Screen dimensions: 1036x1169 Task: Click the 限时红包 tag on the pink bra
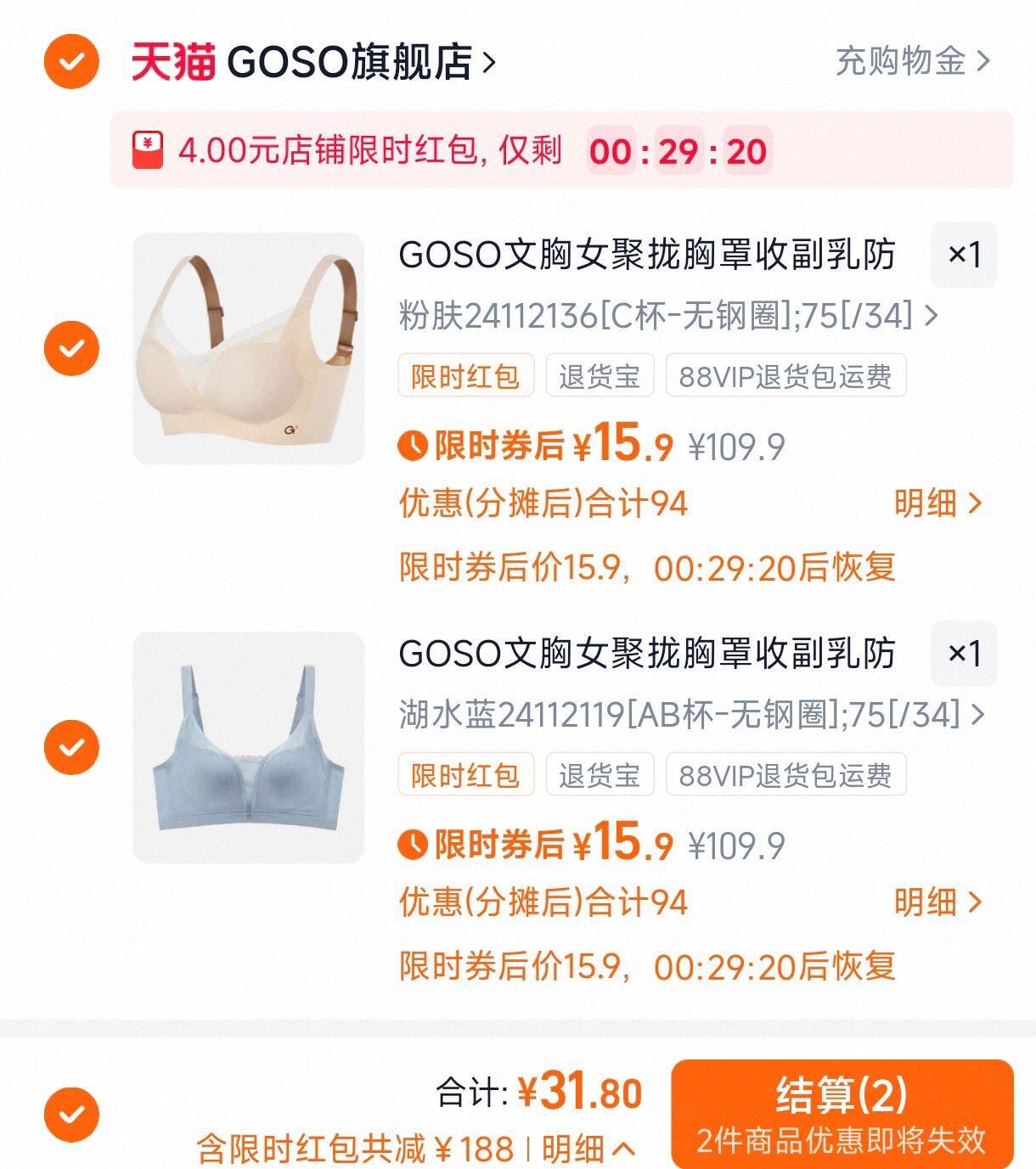(x=466, y=377)
